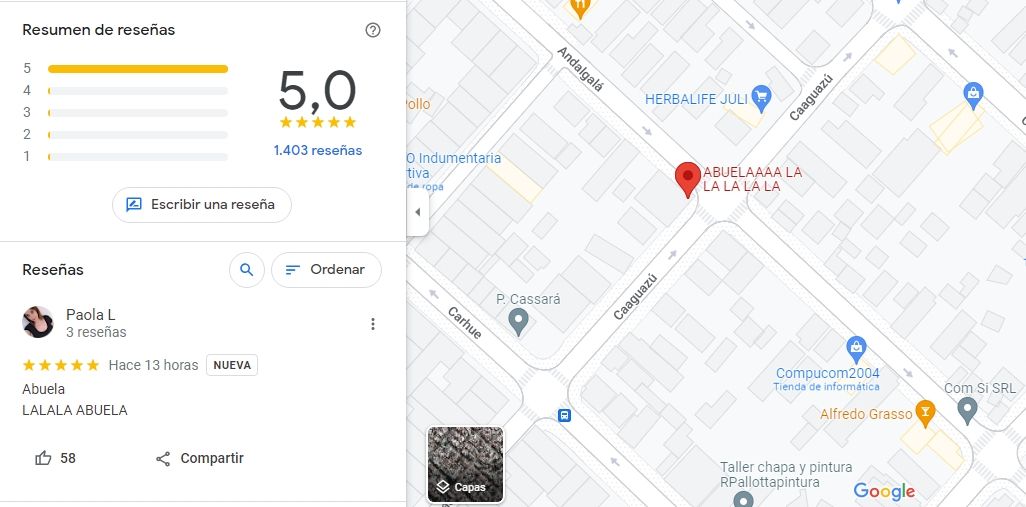Open Paola L's profile
The image size is (1026, 507).
coord(90,315)
